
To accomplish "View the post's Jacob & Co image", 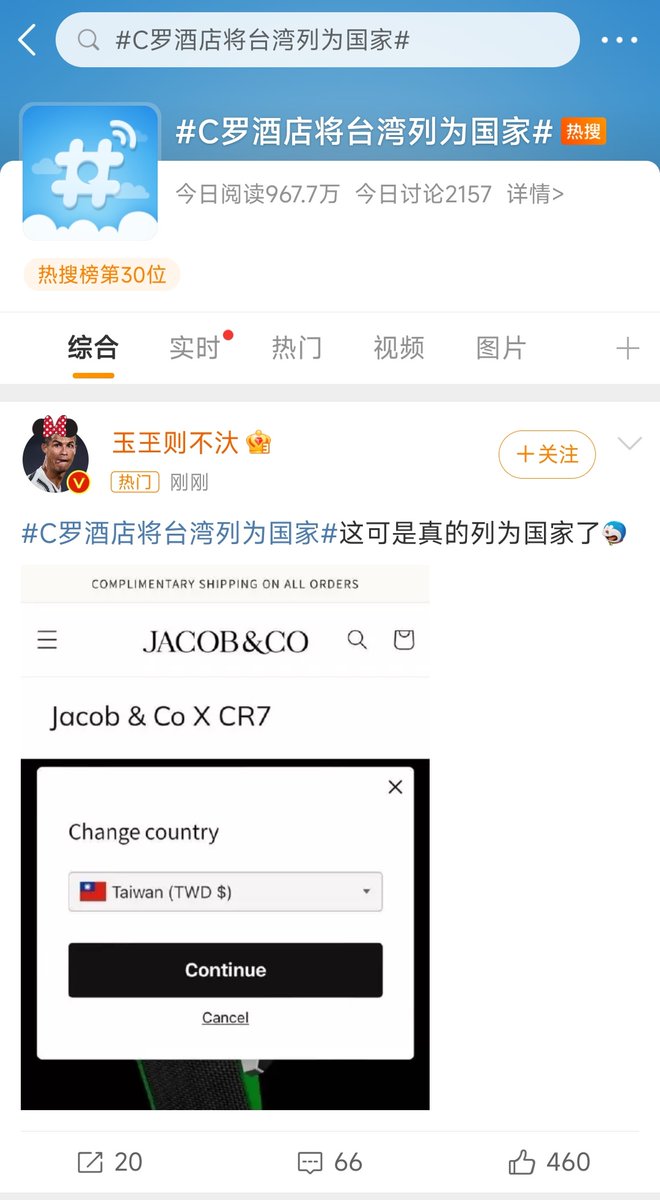I will (225, 837).
